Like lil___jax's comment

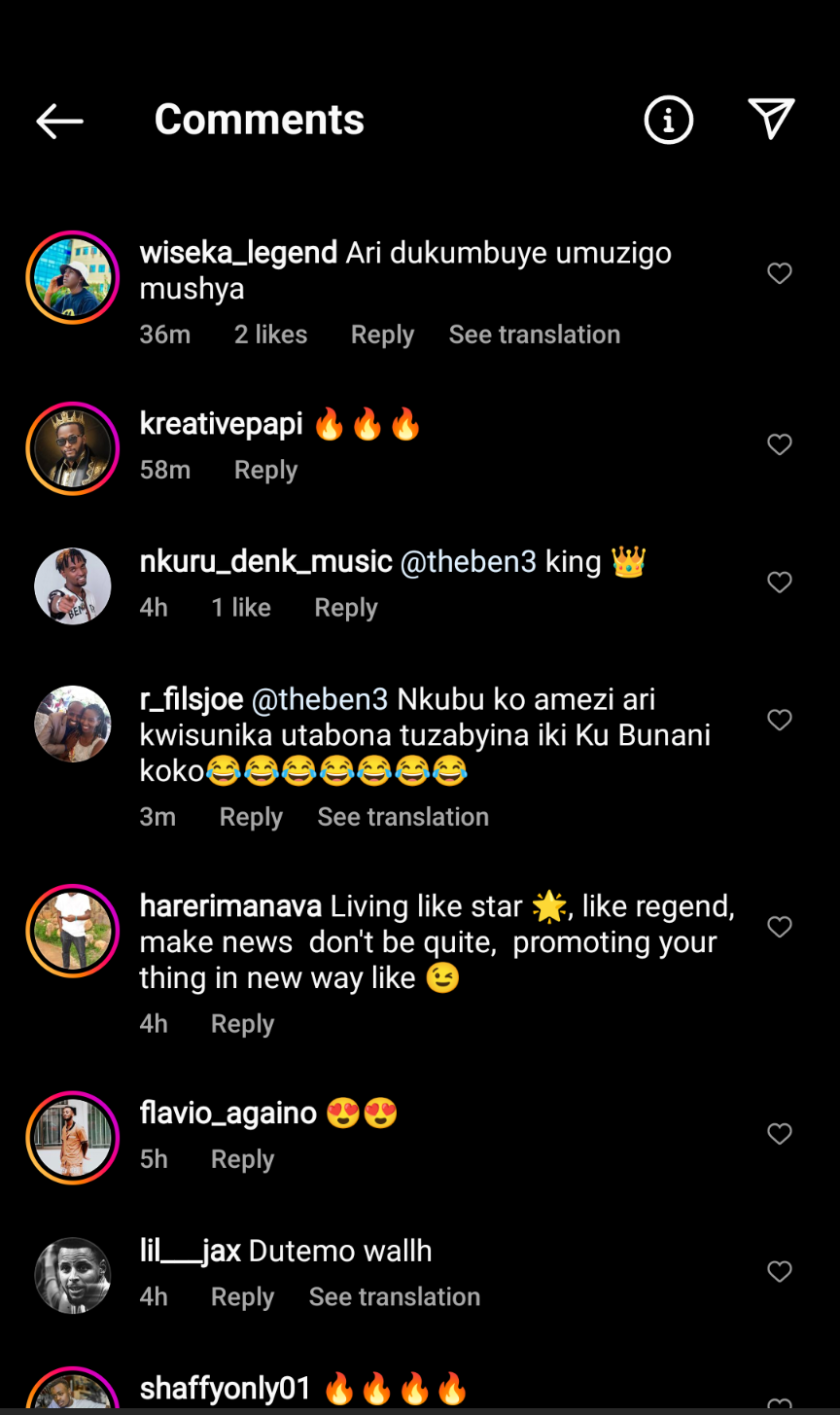tap(780, 1272)
